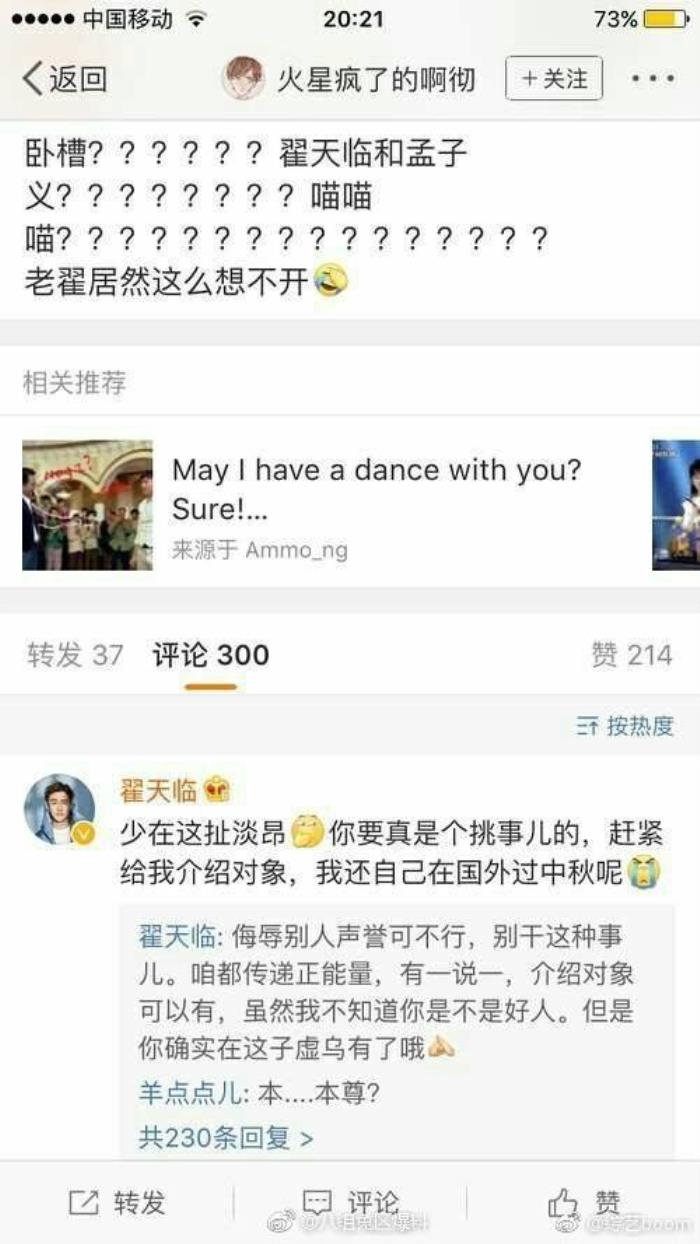Open 羊点点儿's profile from the reply
This screenshot has height=1244, width=700.
(190, 1093)
